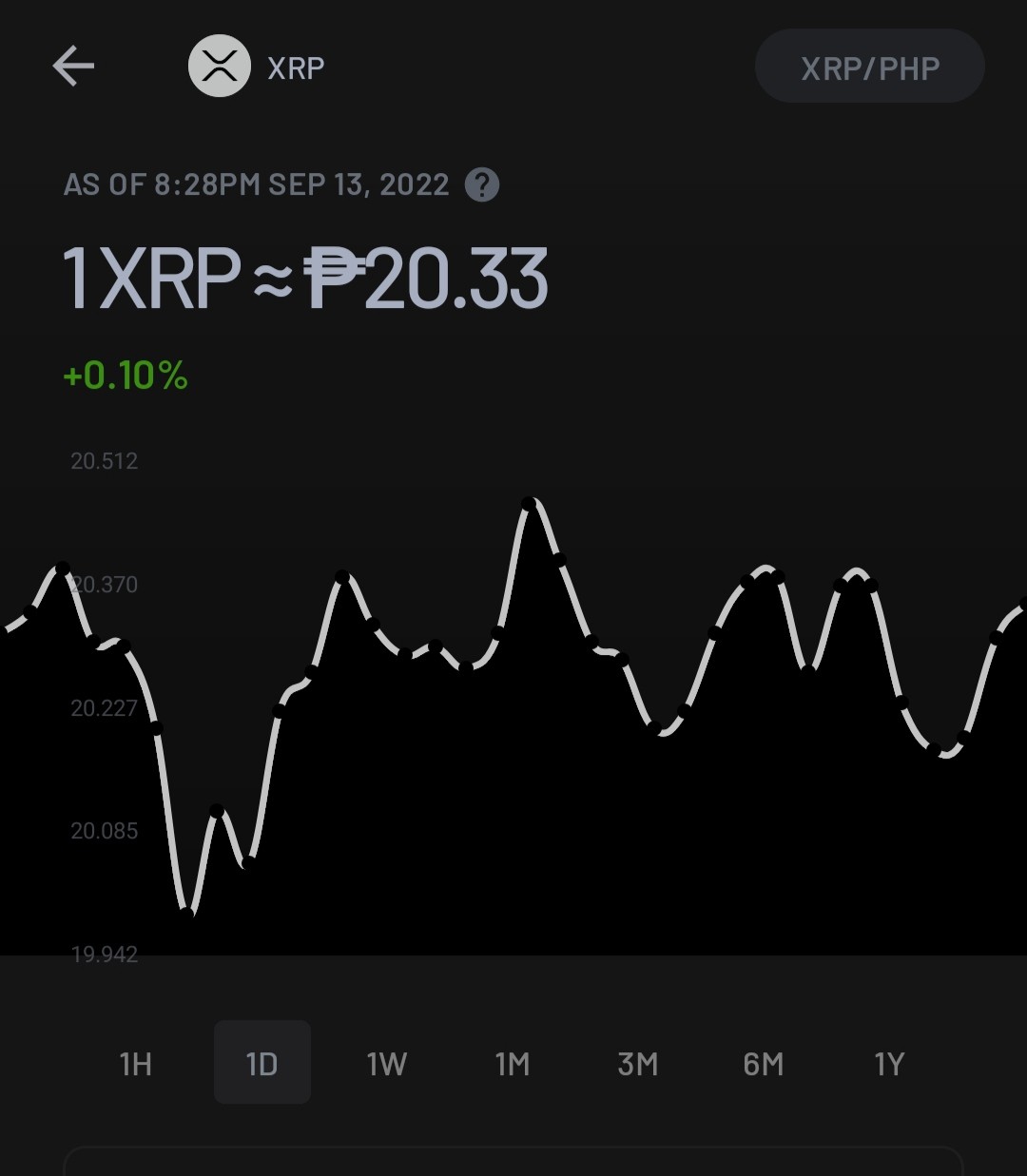This screenshot has height=1176, width=1027.
Task: Switch chart to 1H range
Action: pos(136,1063)
